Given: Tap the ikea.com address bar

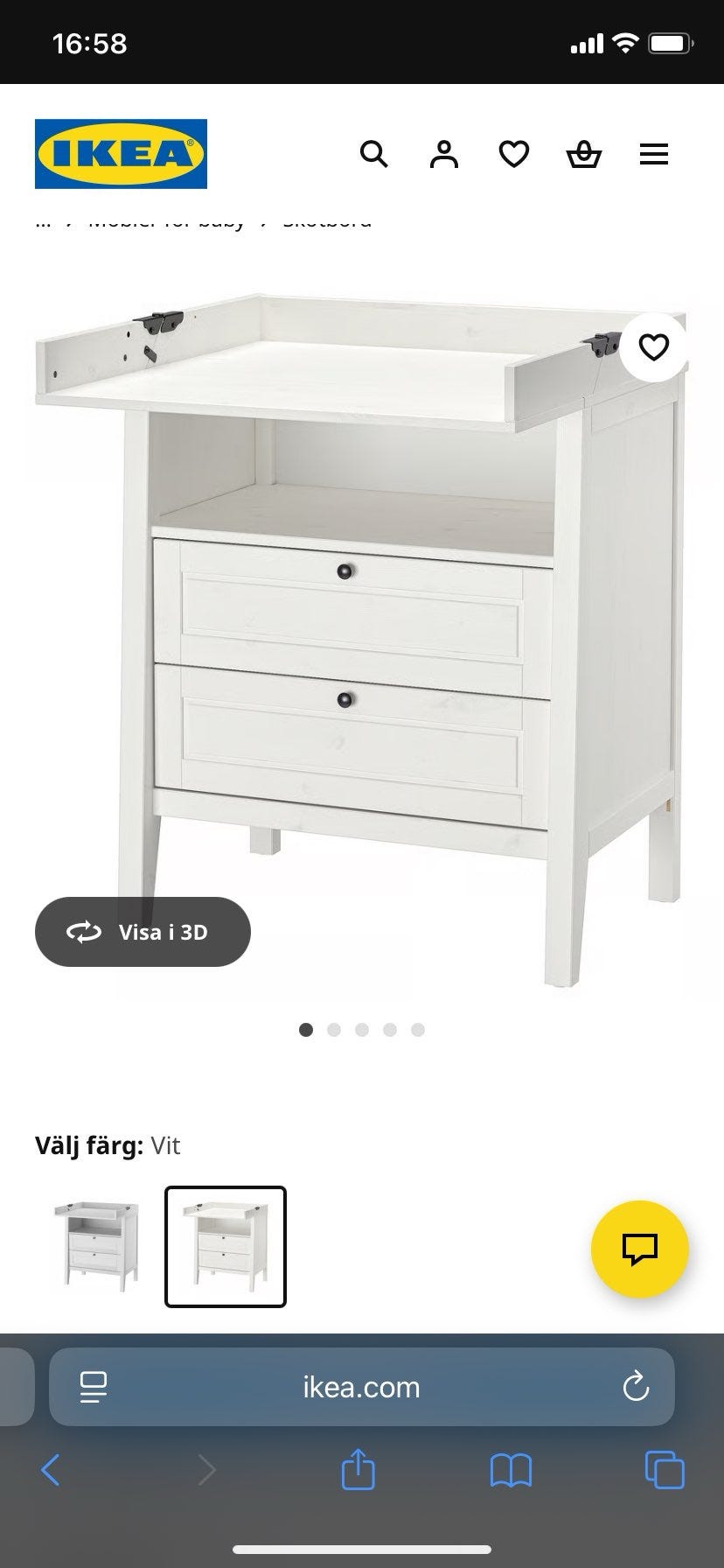Looking at the screenshot, I should 361,1387.
